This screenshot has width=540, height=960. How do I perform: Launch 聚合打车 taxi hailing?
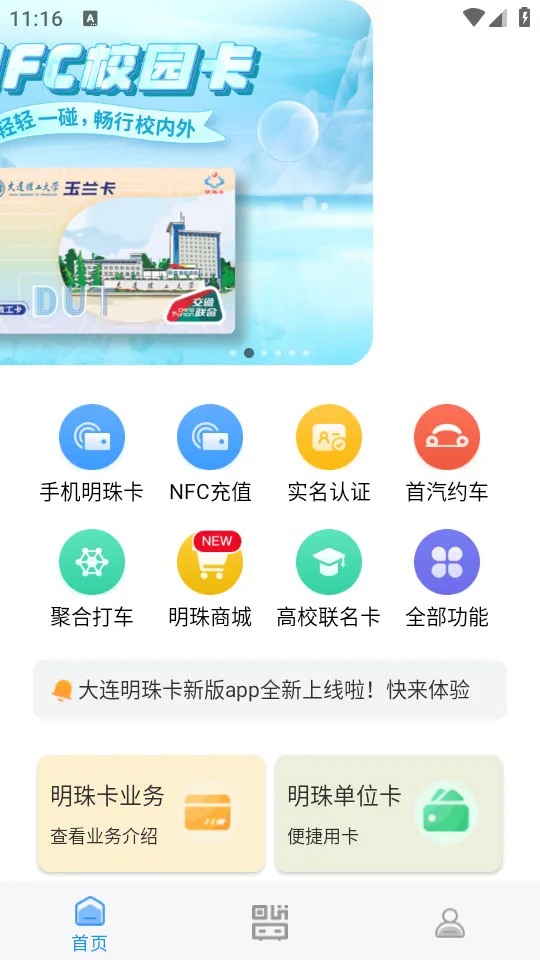(92, 579)
